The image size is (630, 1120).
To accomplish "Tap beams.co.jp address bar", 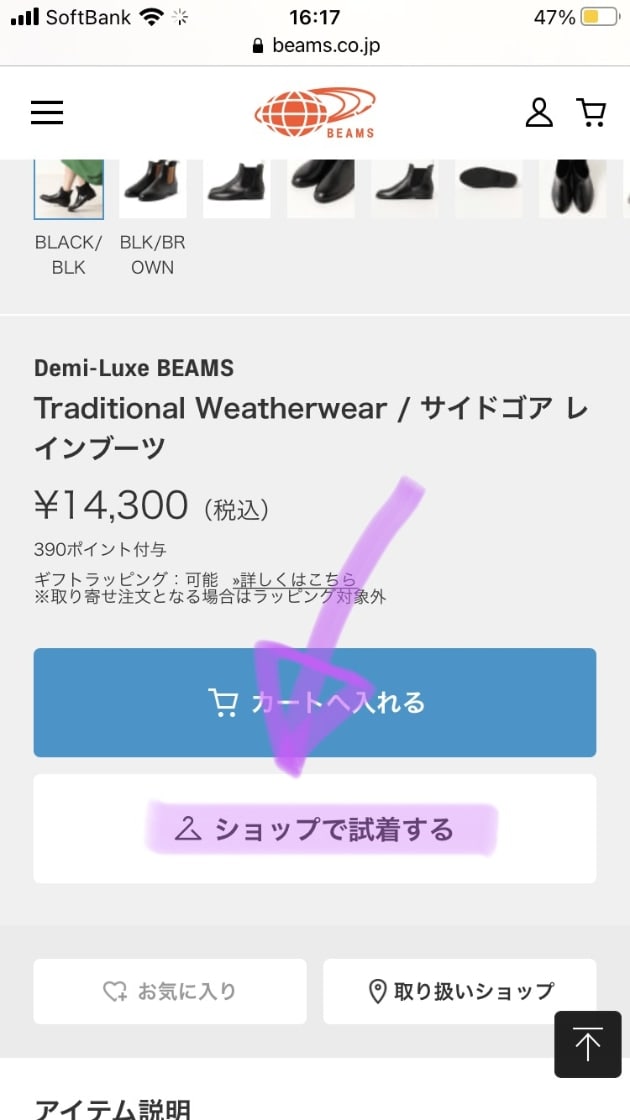I will pos(315,45).
